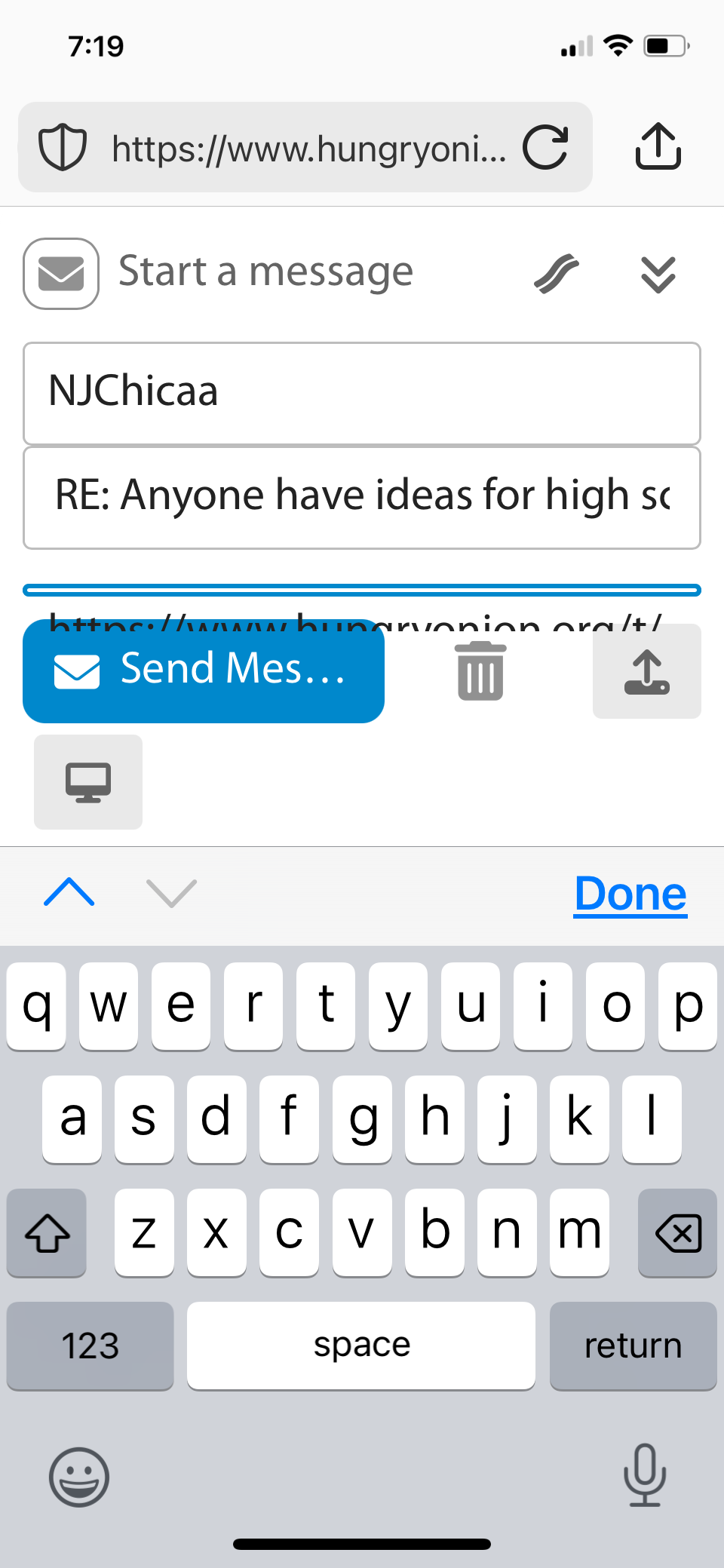Open the emoji keyboard

(79, 1476)
